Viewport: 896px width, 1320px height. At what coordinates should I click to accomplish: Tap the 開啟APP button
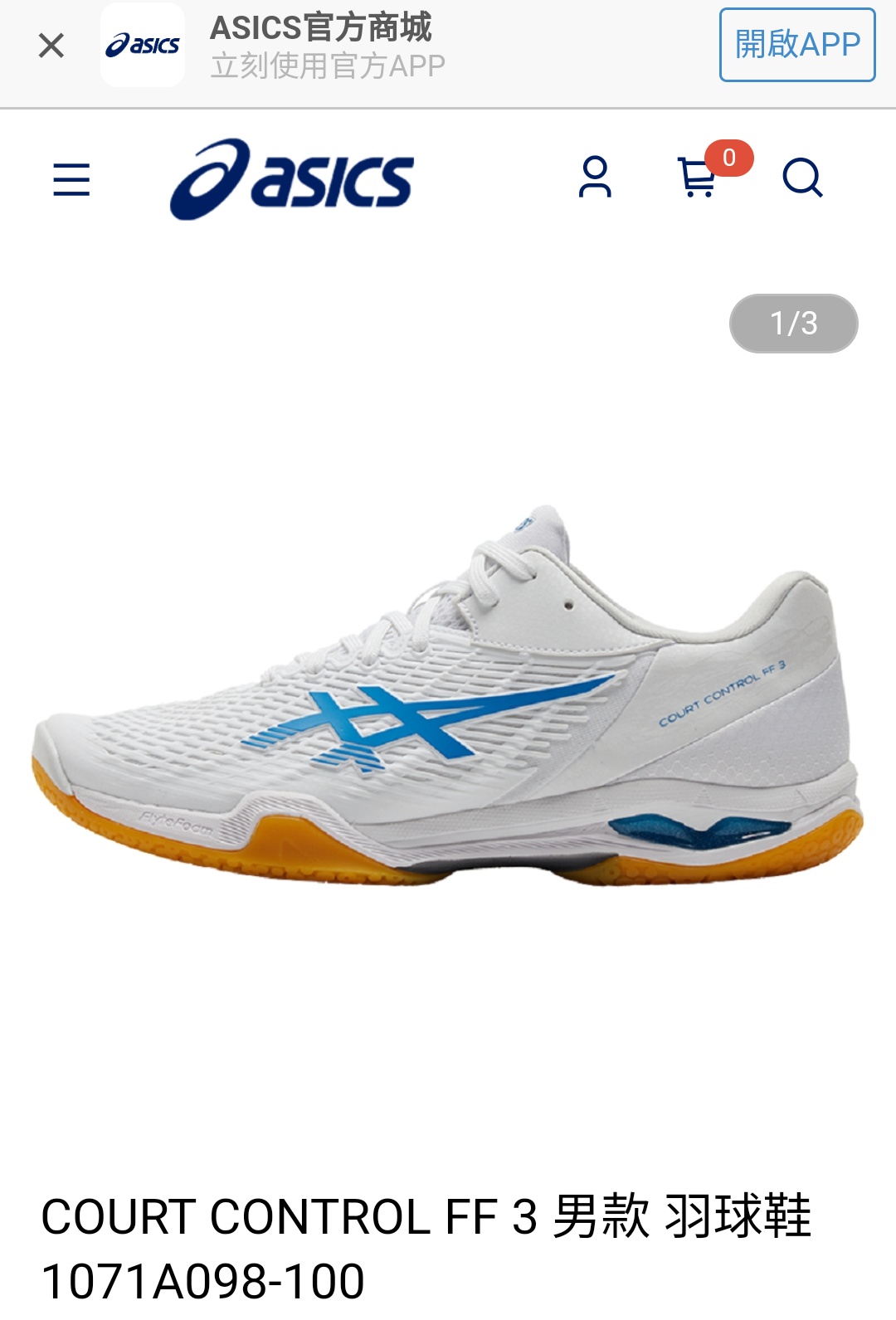tap(796, 45)
